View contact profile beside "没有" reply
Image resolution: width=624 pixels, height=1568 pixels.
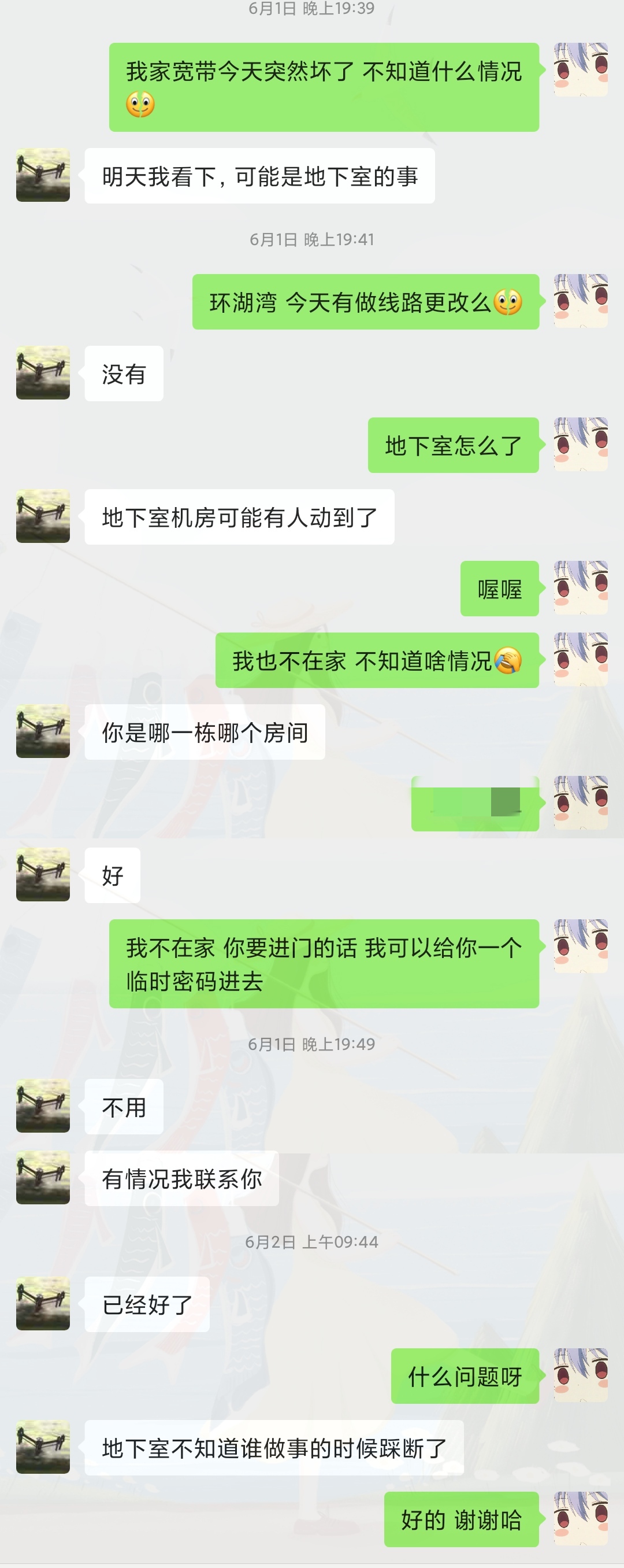43,372
